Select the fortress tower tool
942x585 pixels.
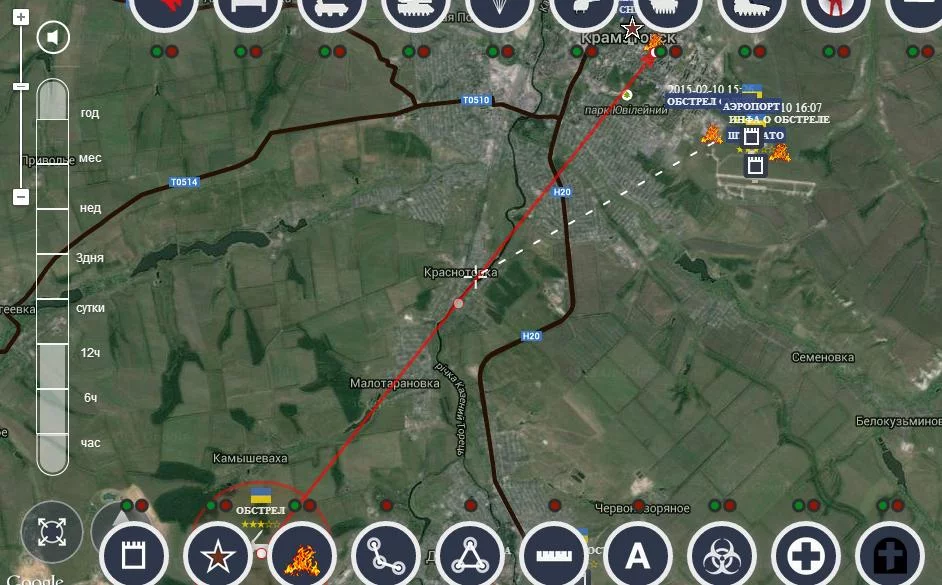point(133,555)
